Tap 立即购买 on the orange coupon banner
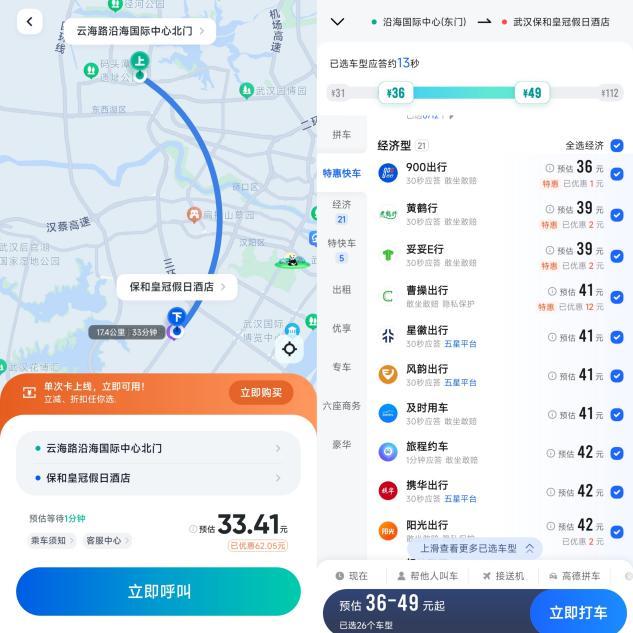Viewport: 633px width, 633px height. (260, 392)
